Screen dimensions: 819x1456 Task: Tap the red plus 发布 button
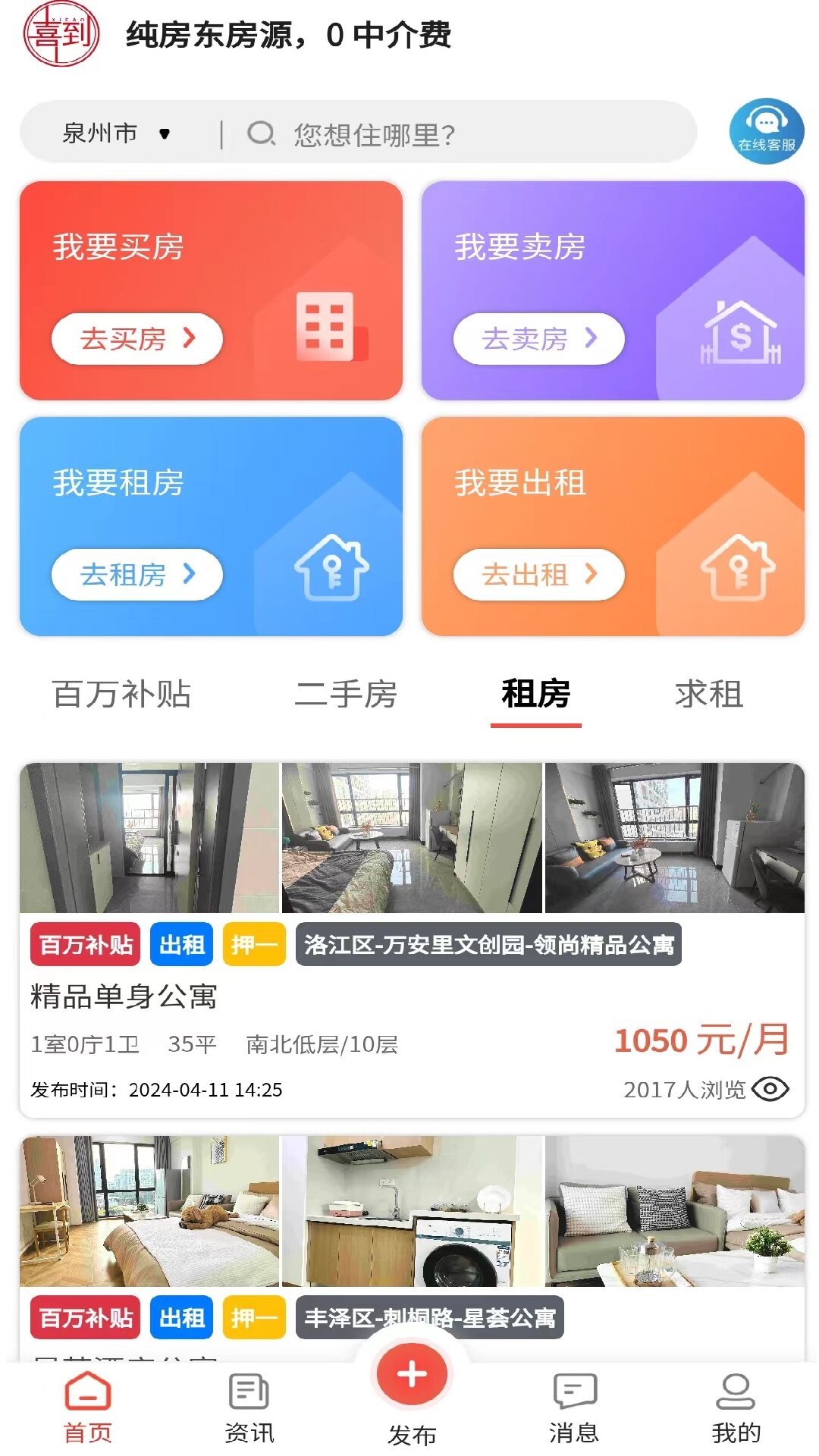412,1375
